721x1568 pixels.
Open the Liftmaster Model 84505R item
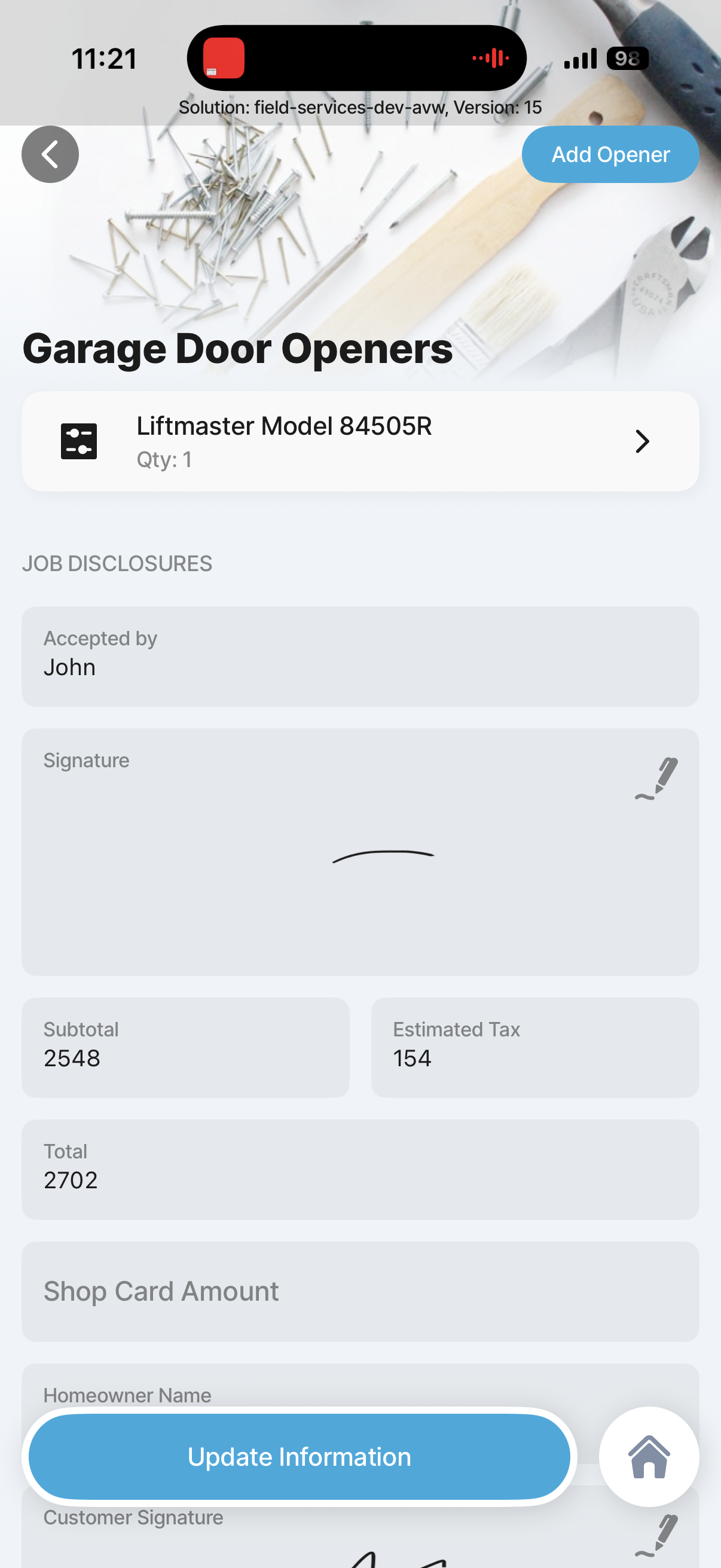359,441
